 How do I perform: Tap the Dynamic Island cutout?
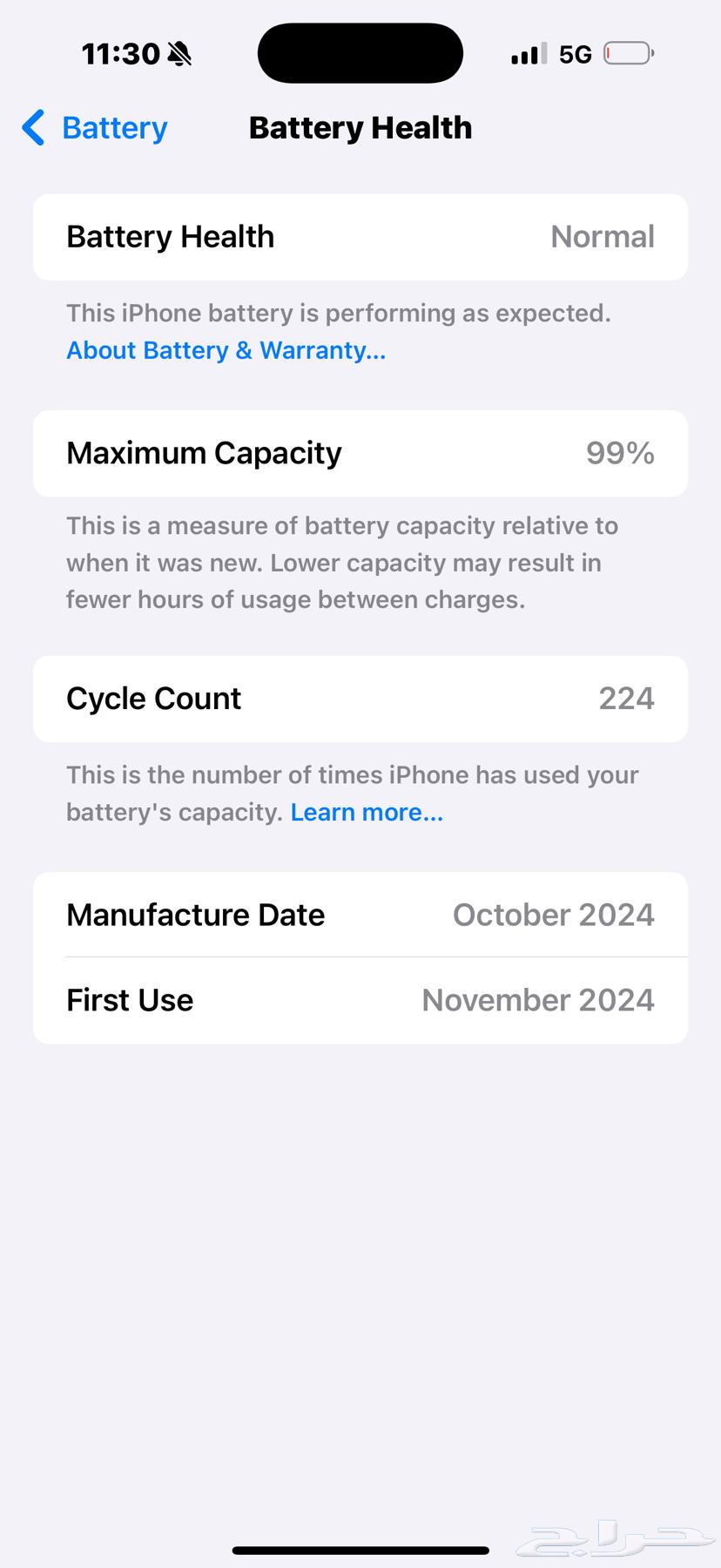[x=360, y=53]
